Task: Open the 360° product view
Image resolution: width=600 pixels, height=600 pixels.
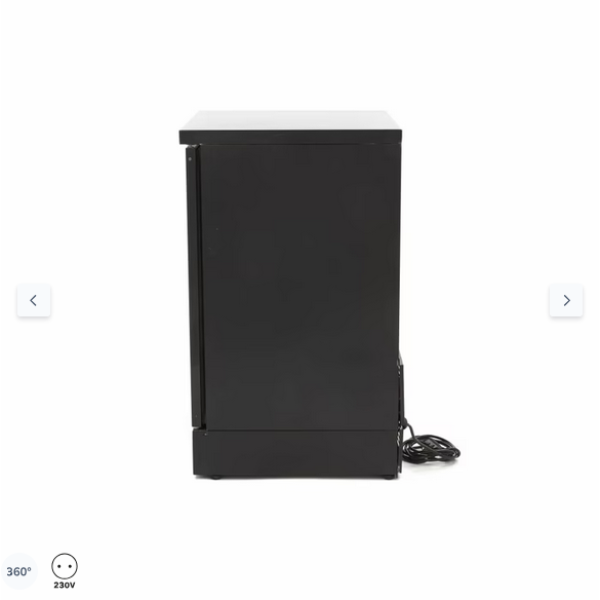Action: (18, 572)
